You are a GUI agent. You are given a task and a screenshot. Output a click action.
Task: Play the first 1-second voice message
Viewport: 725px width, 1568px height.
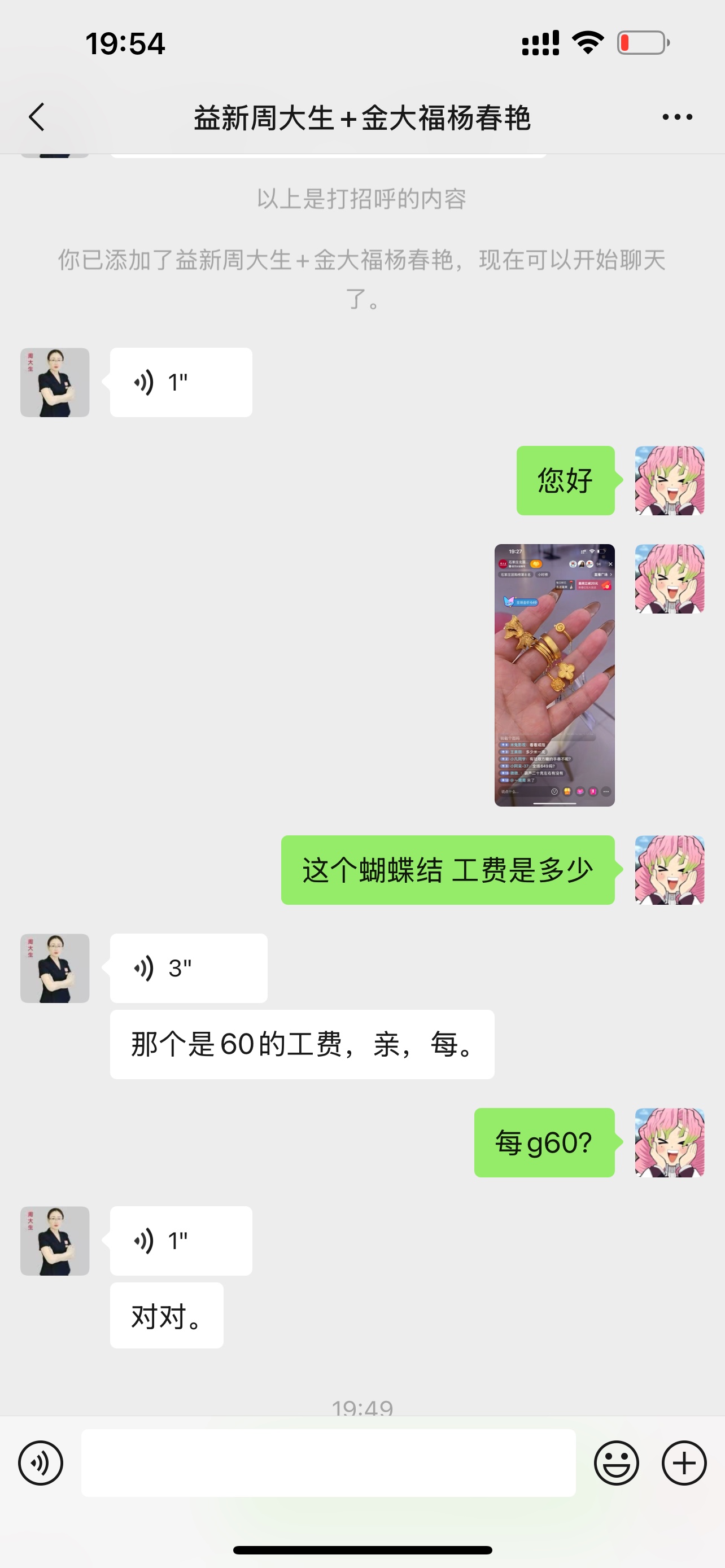(x=181, y=382)
